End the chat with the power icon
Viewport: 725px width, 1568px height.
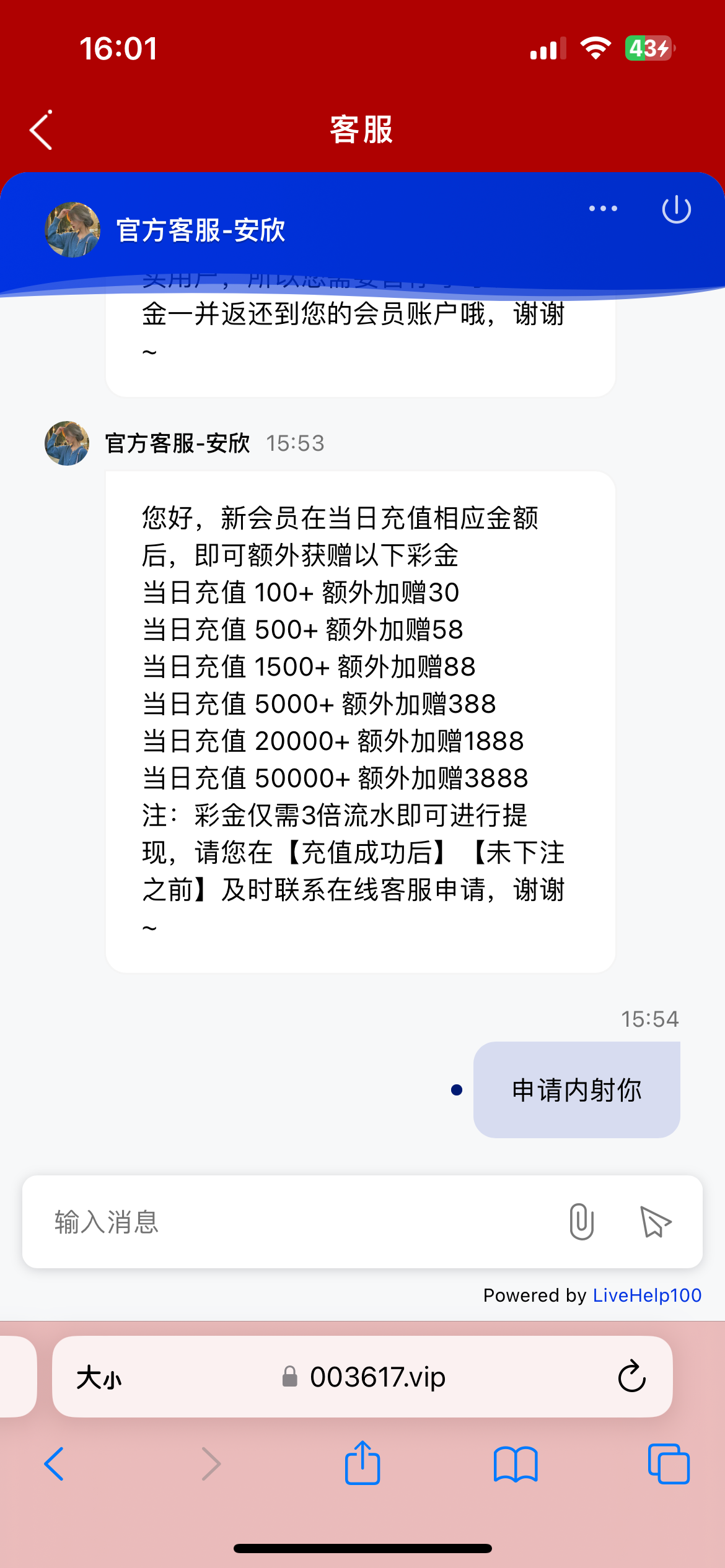(676, 209)
